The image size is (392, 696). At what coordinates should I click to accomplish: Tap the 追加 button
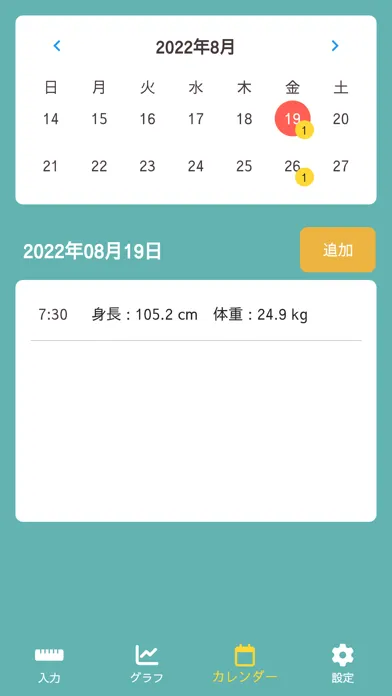(338, 250)
